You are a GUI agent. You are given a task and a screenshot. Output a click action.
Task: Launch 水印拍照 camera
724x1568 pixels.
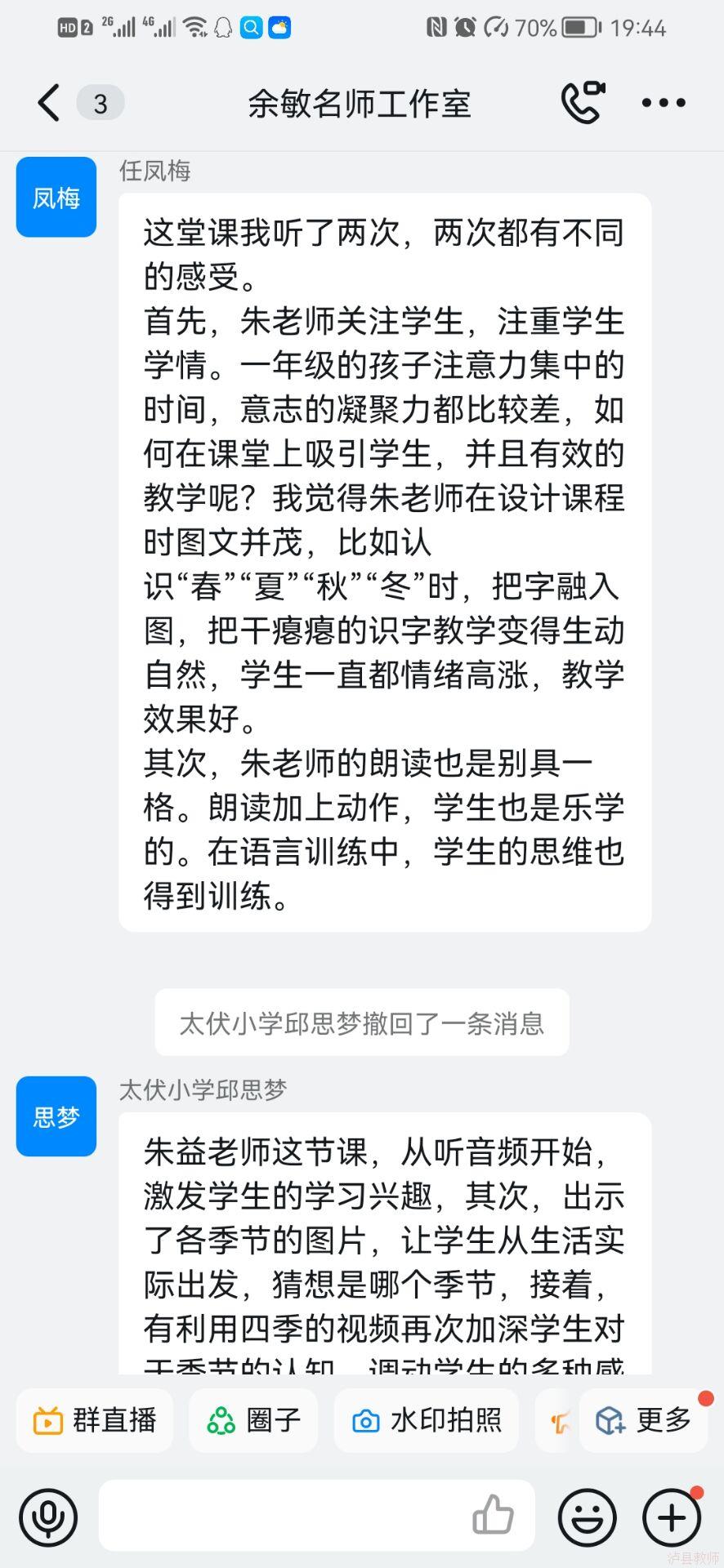click(427, 1421)
